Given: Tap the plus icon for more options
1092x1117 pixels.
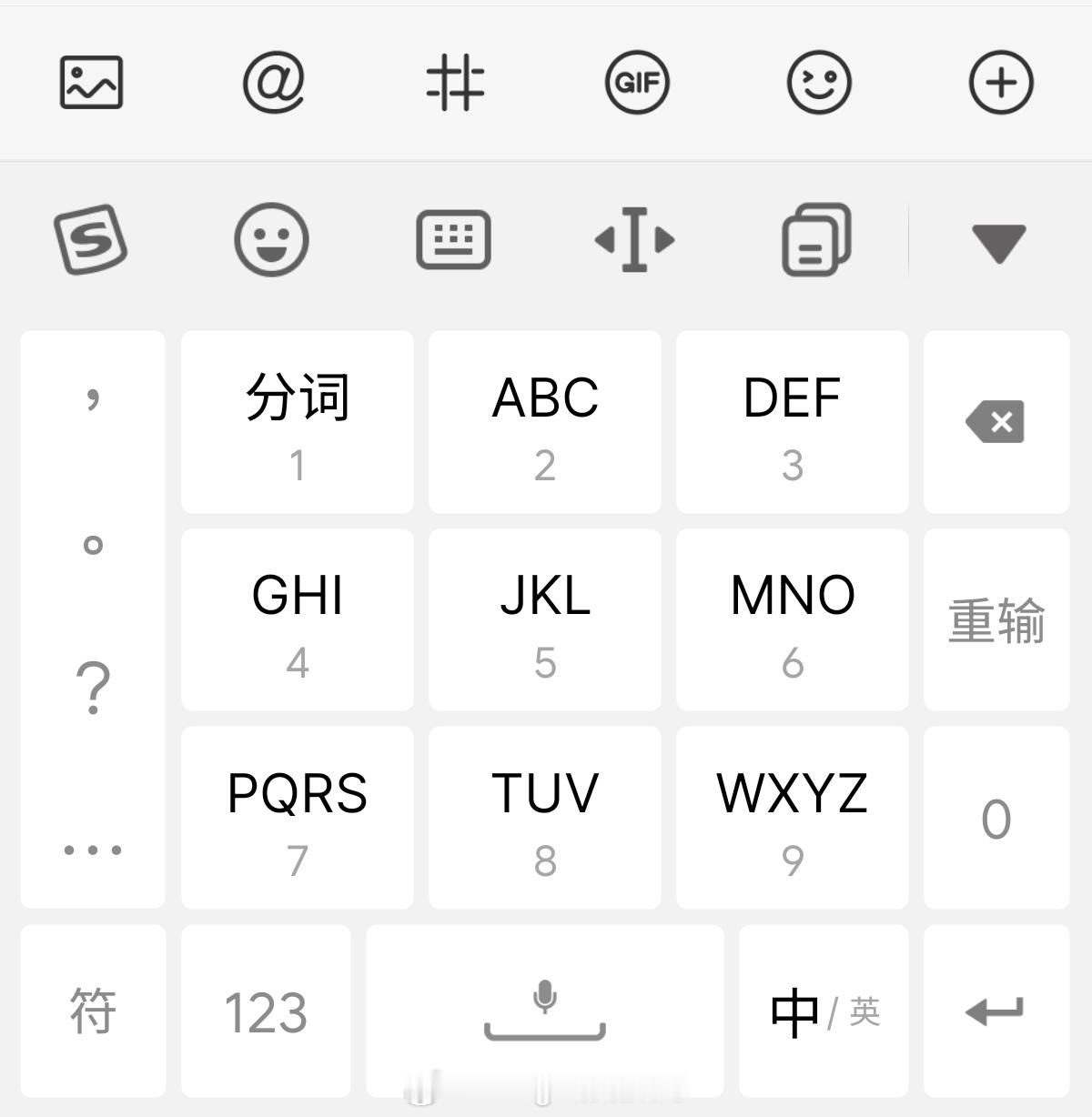Looking at the screenshot, I should [x=1000, y=82].
